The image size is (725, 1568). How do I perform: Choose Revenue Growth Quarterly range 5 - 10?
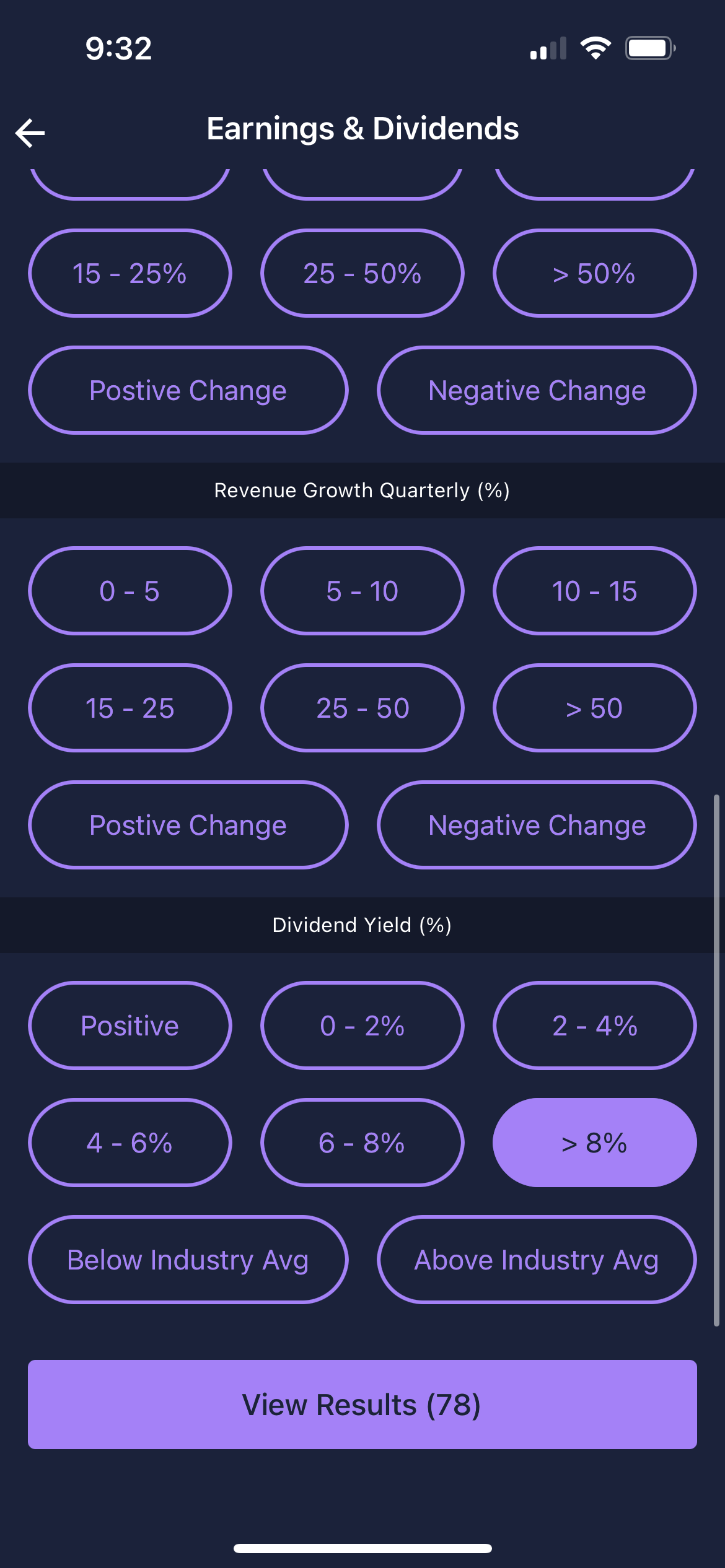tap(362, 591)
